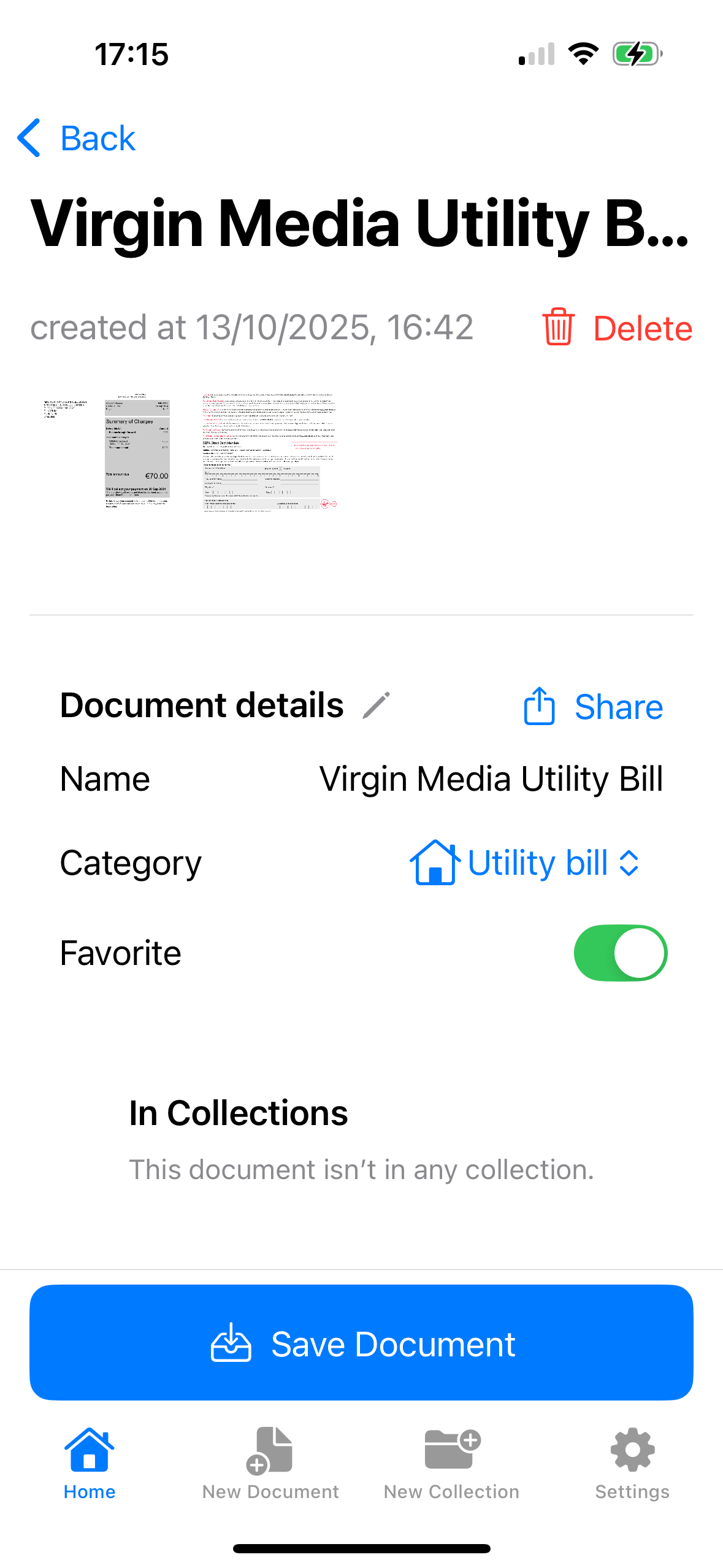Open the Utility bill category dropdown
Viewport: 723px width, 1568px height.
pos(526,863)
